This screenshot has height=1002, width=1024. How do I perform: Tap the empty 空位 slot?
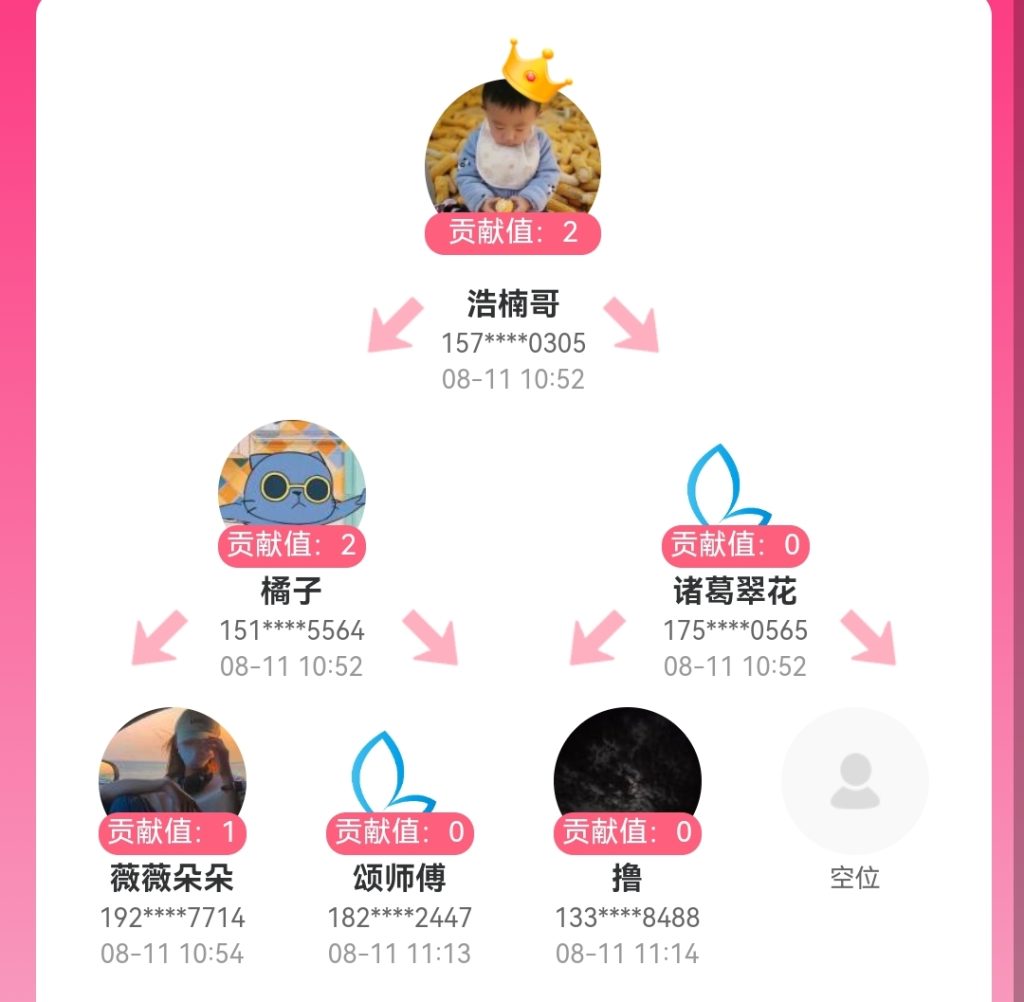point(855,782)
